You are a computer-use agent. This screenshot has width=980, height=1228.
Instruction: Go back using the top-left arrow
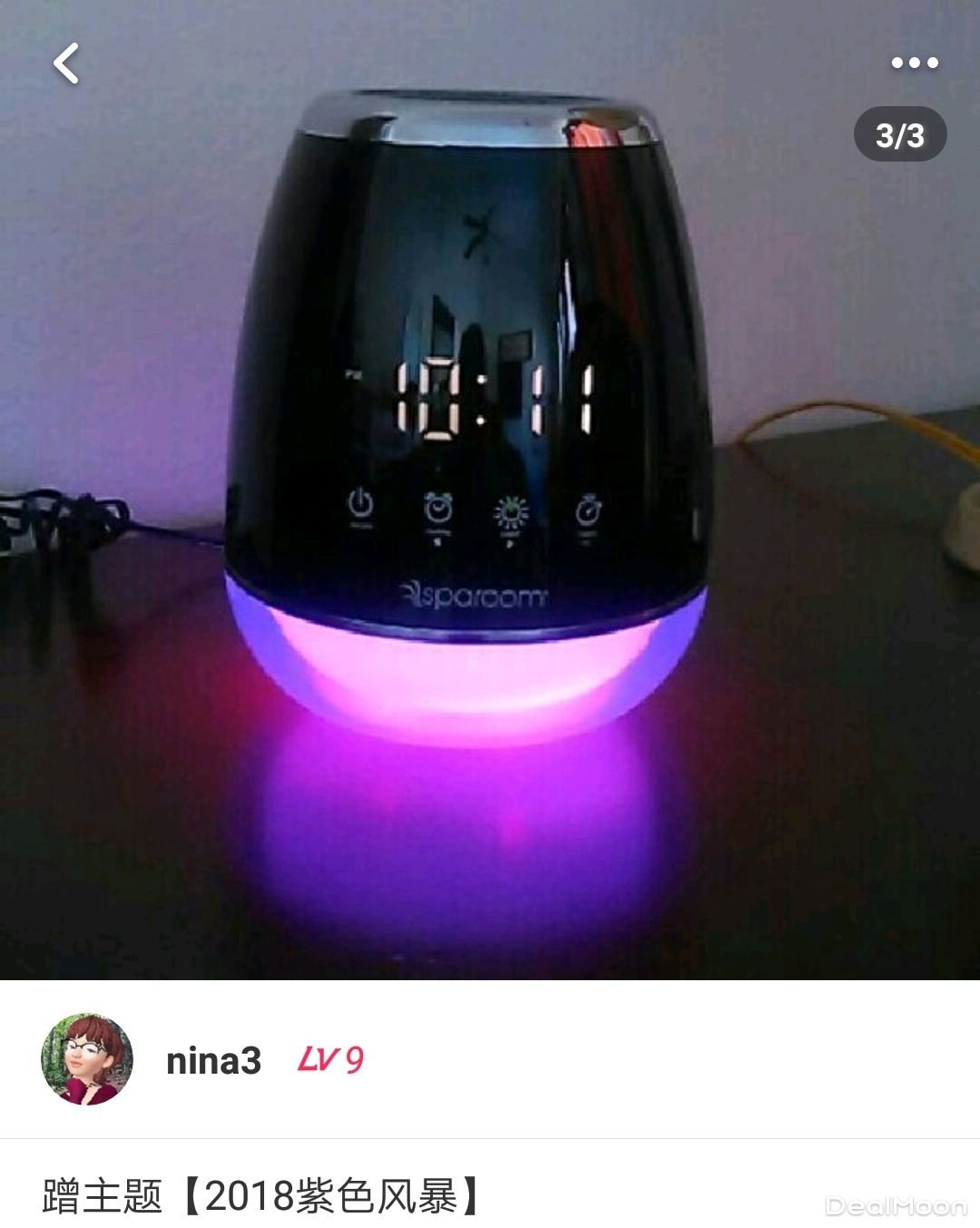(x=66, y=64)
